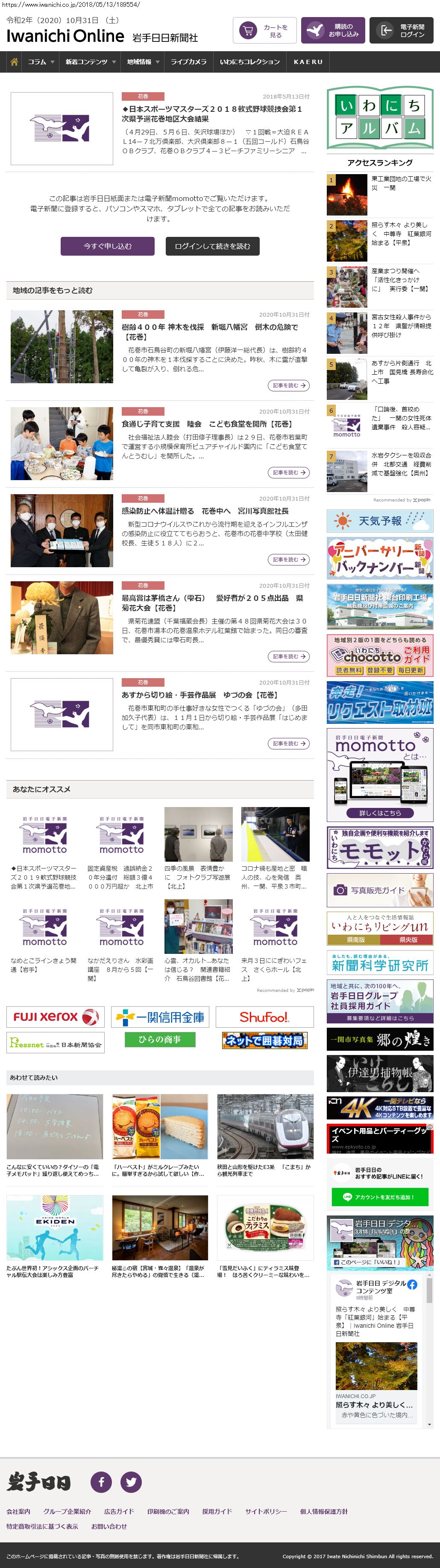Open 会社案内 footer link
The image size is (440, 1568).
pyautogui.click(x=18, y=1511)
